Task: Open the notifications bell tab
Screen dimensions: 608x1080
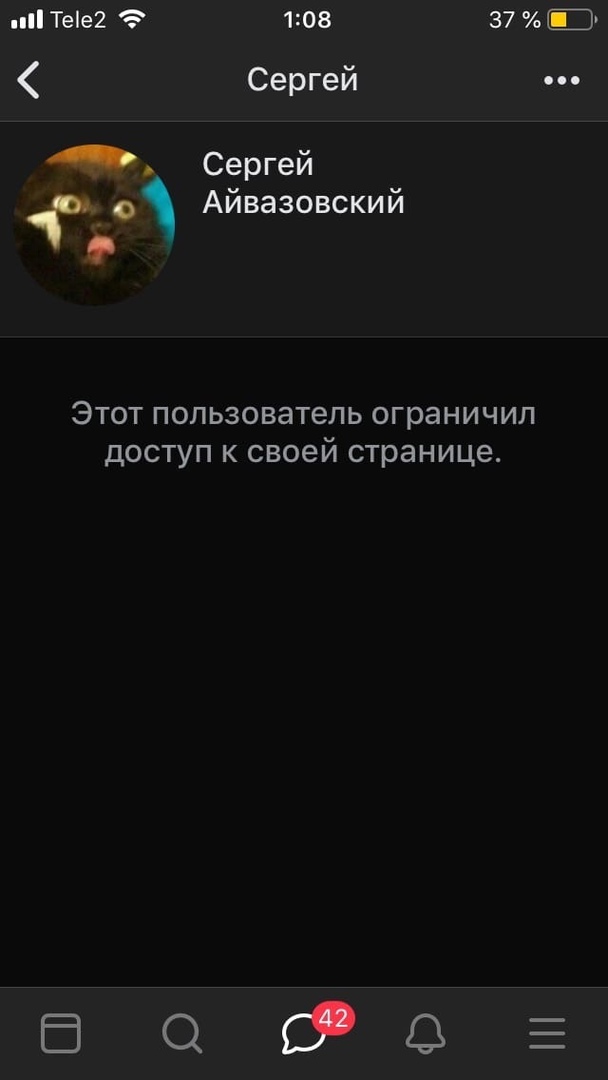Action: (x=425, y=1033)
